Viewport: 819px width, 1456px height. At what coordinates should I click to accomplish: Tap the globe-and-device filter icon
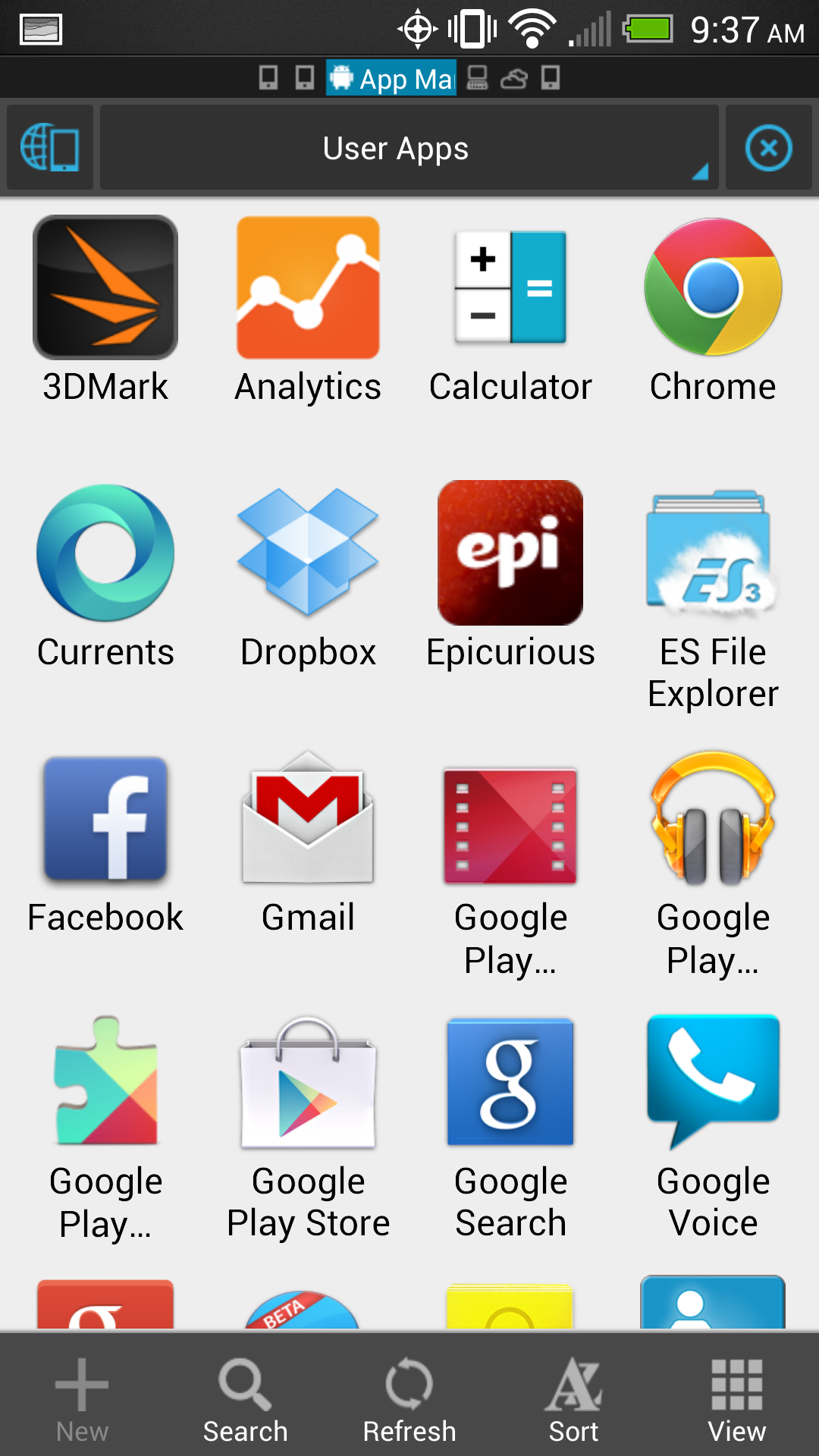tap(49, 146)
